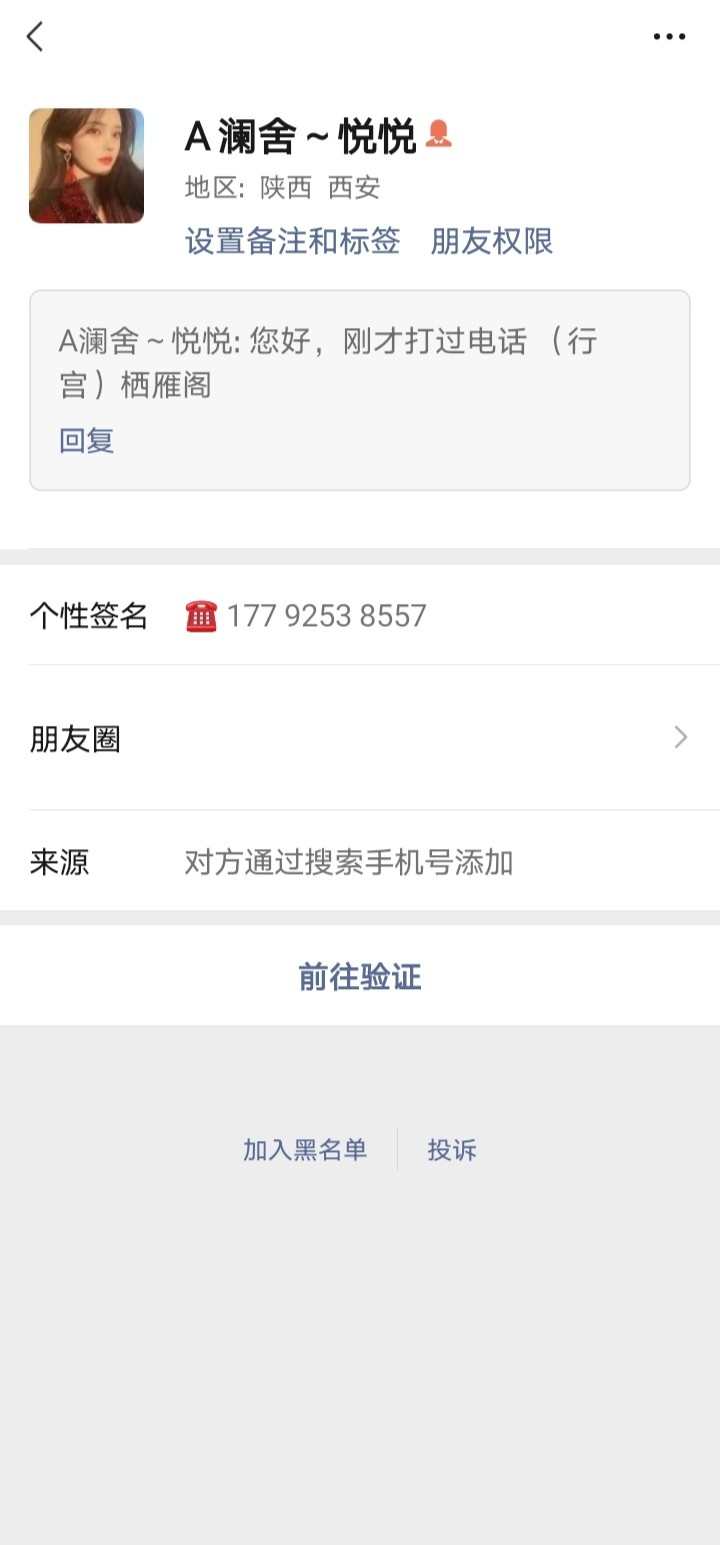Tap the chevron next to 朋友圈

coord(681,738)
